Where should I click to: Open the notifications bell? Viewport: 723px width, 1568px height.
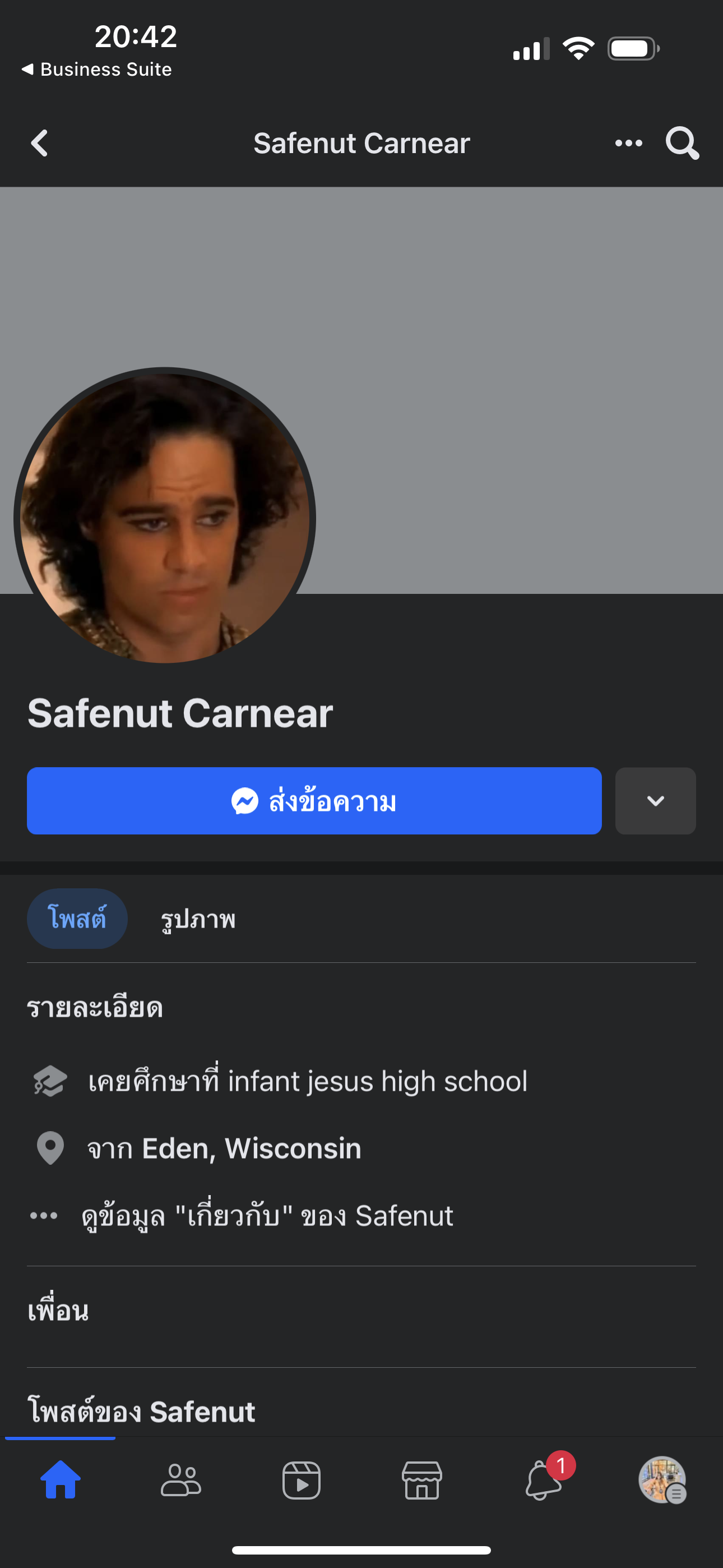(543, 1480)
